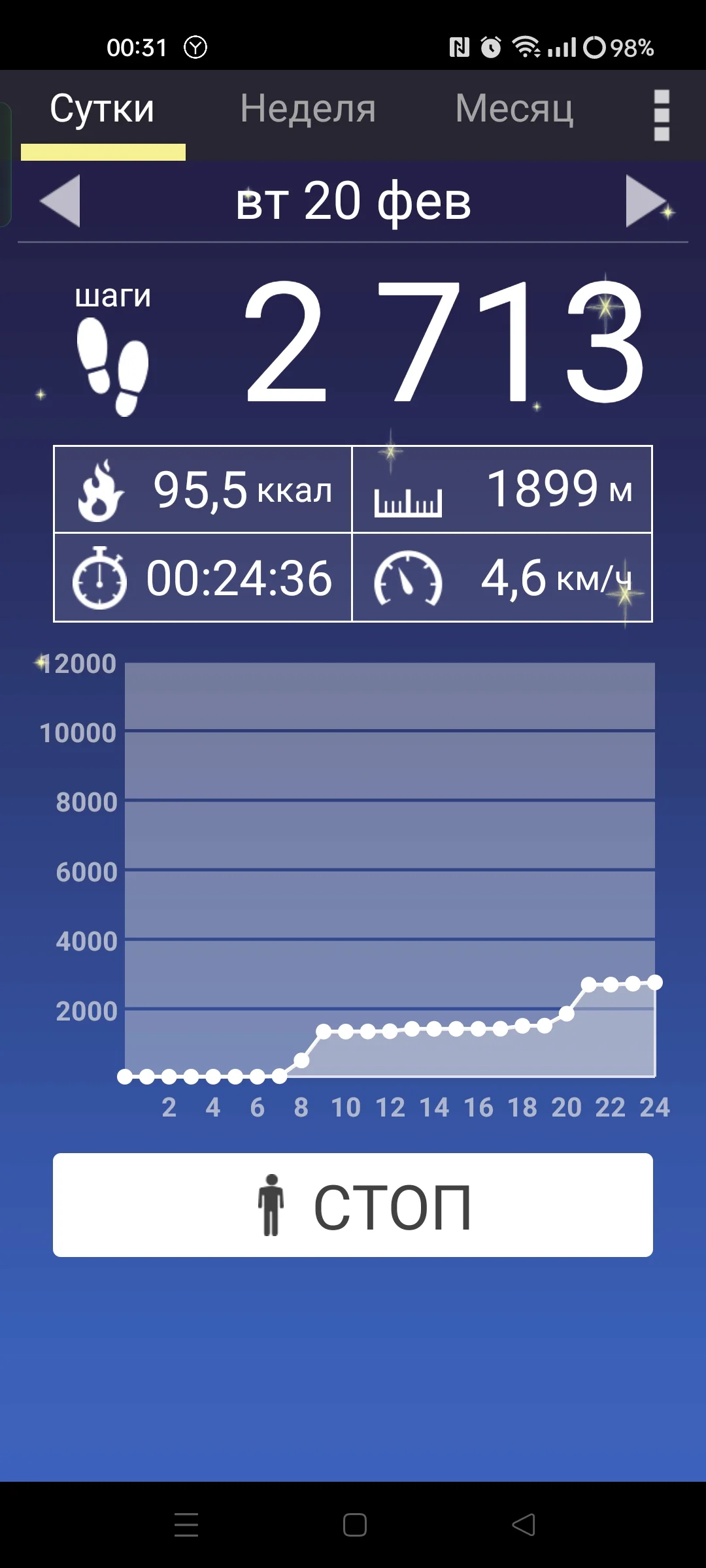The height and width of the screenshot is (1568, 706).
Task: Go back with system back button
Action: tap(523, 1525)
